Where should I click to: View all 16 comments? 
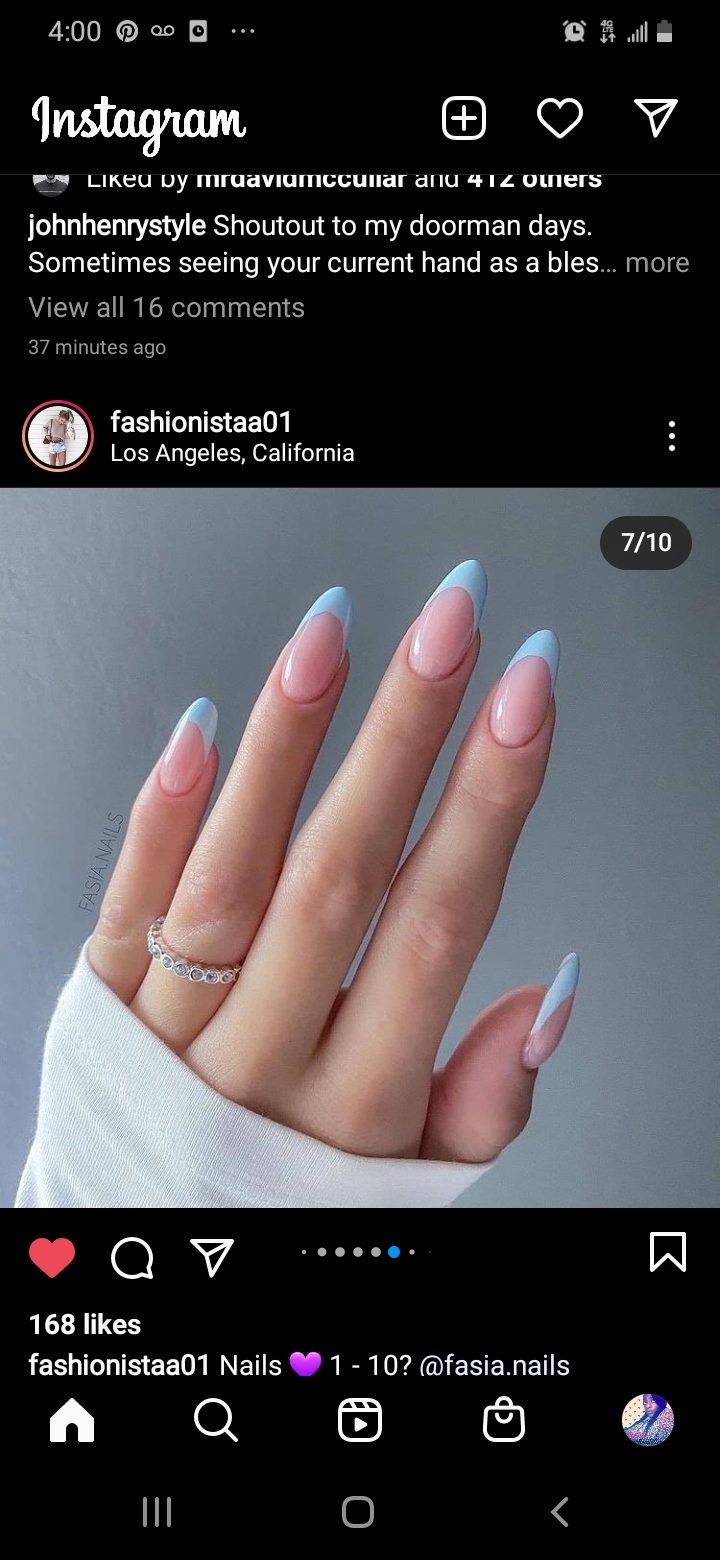166,307
